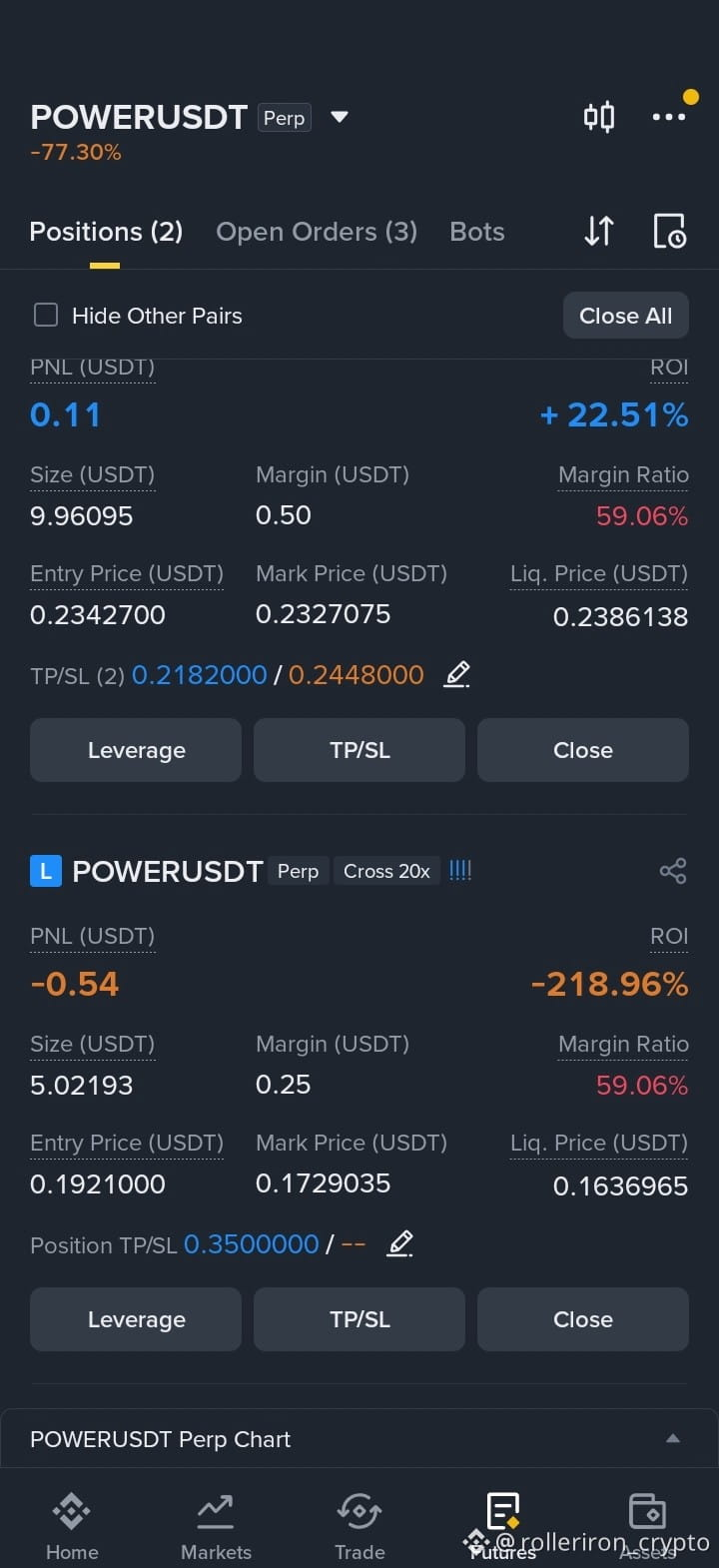
Task: Switch to the Bots tab
Action: (477, 232)
